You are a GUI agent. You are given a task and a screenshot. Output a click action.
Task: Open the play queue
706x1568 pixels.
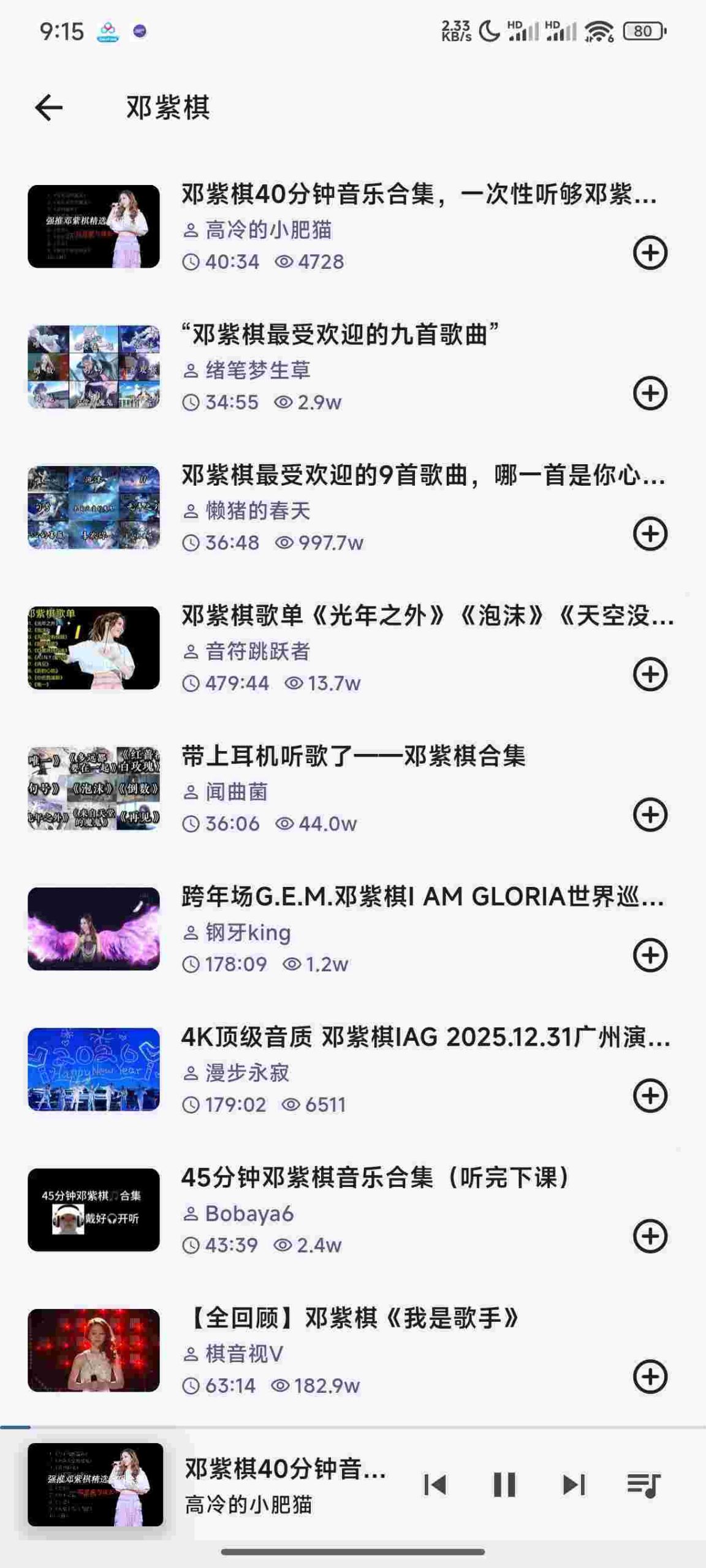(x=643, y=1485)
